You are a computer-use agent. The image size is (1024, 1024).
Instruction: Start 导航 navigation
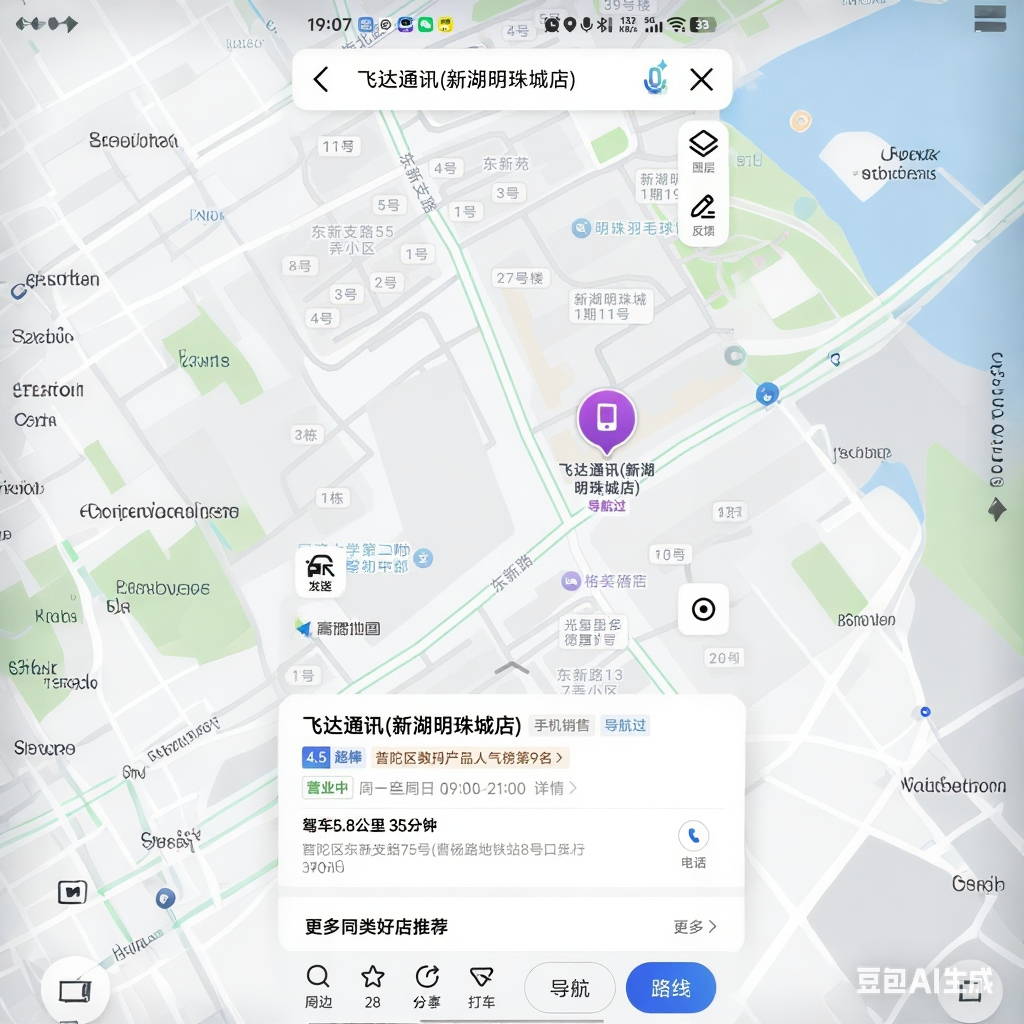570,989
